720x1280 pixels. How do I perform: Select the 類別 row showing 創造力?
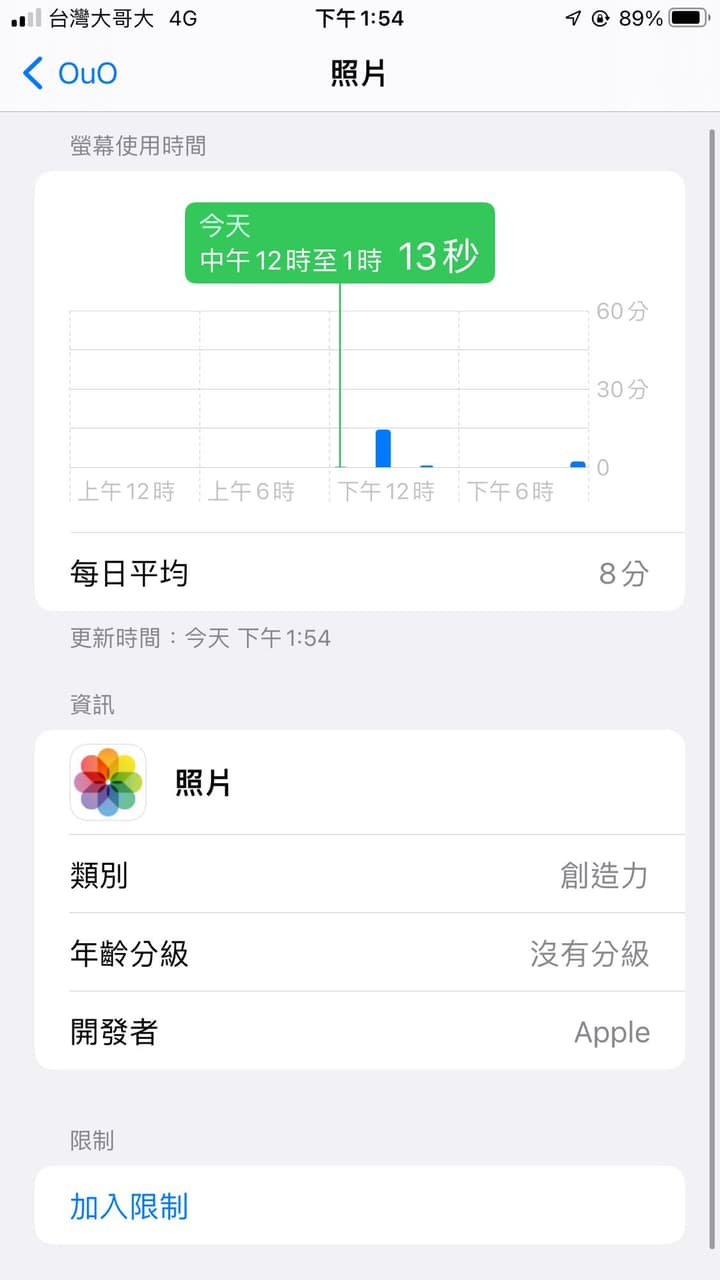(360, 874)
